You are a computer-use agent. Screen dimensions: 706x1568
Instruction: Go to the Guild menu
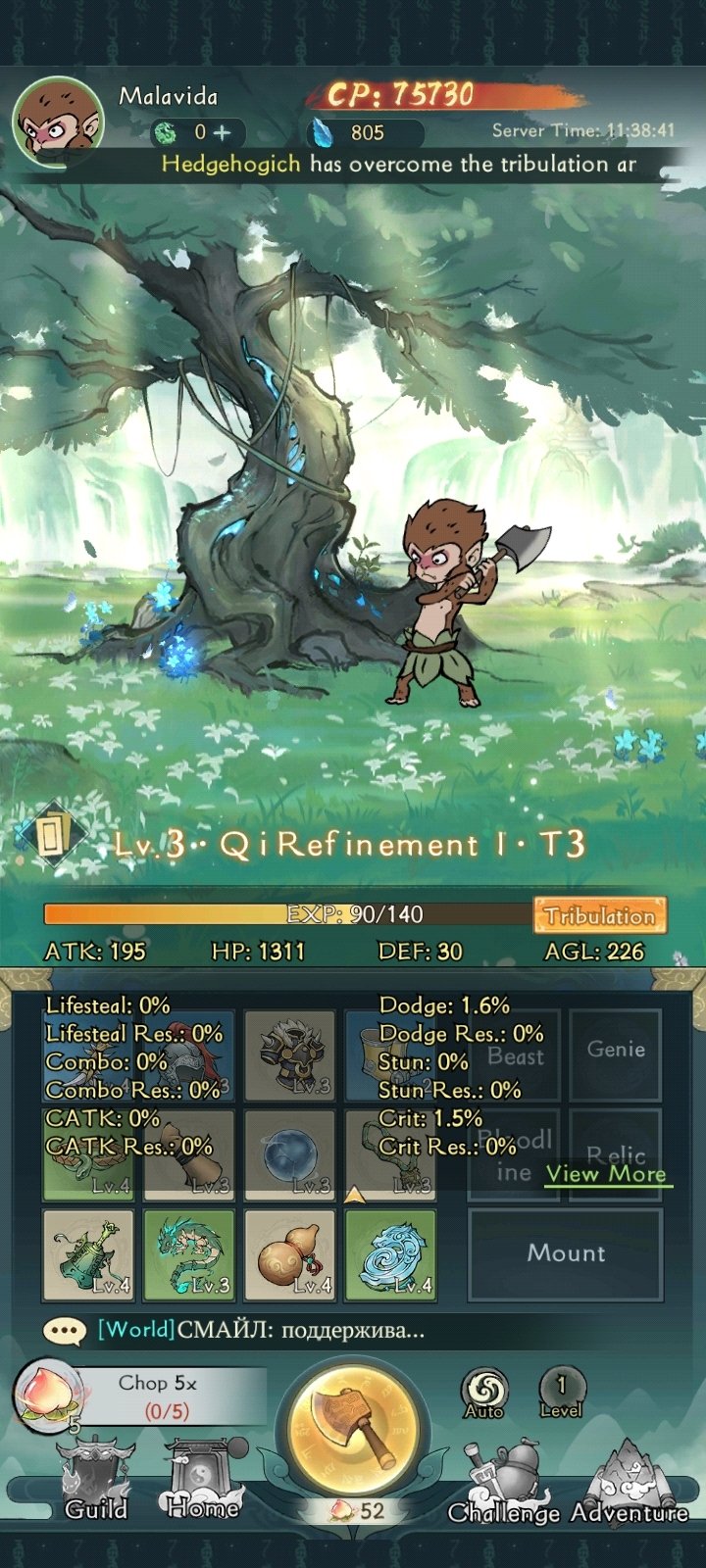click(96, 1481)
